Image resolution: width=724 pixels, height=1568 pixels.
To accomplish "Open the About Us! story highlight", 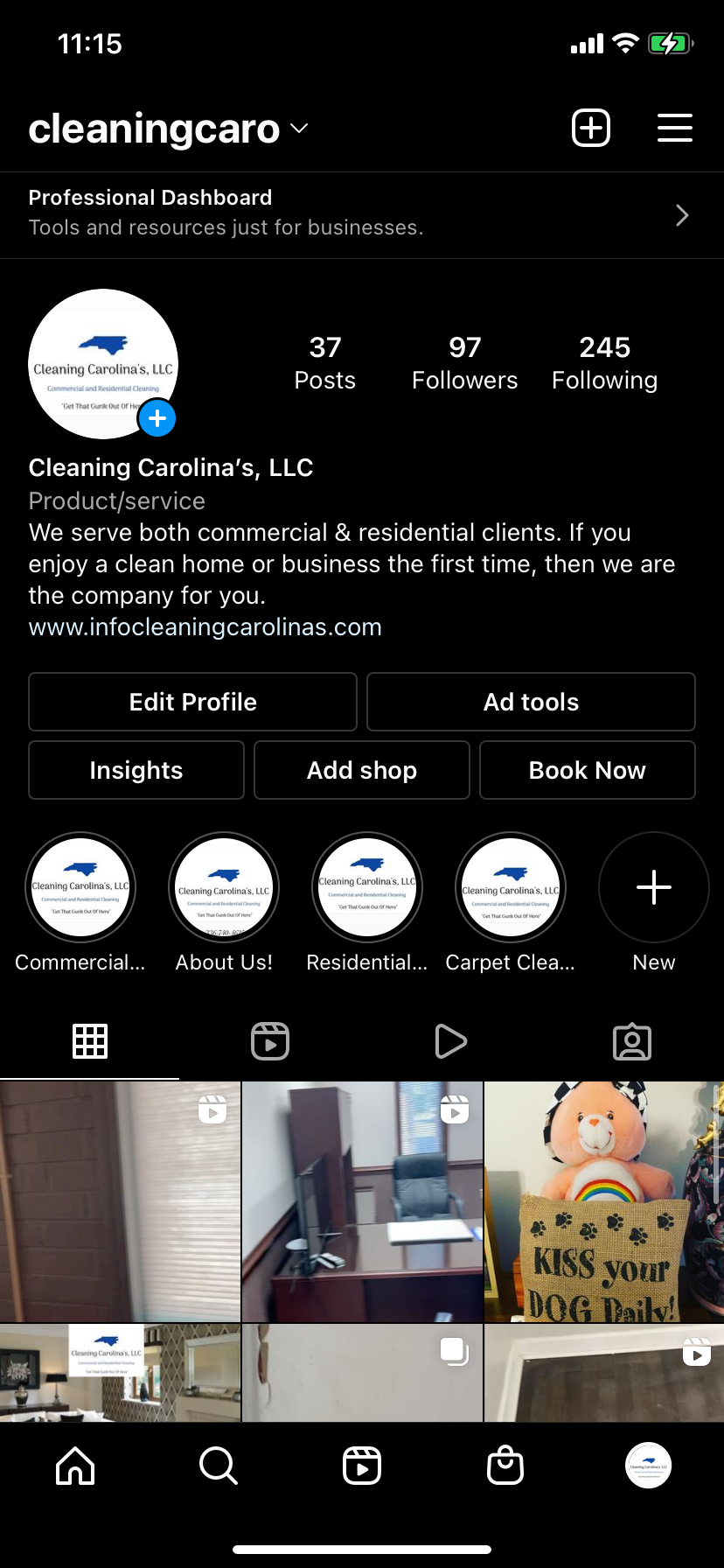I will coord(224,887).
